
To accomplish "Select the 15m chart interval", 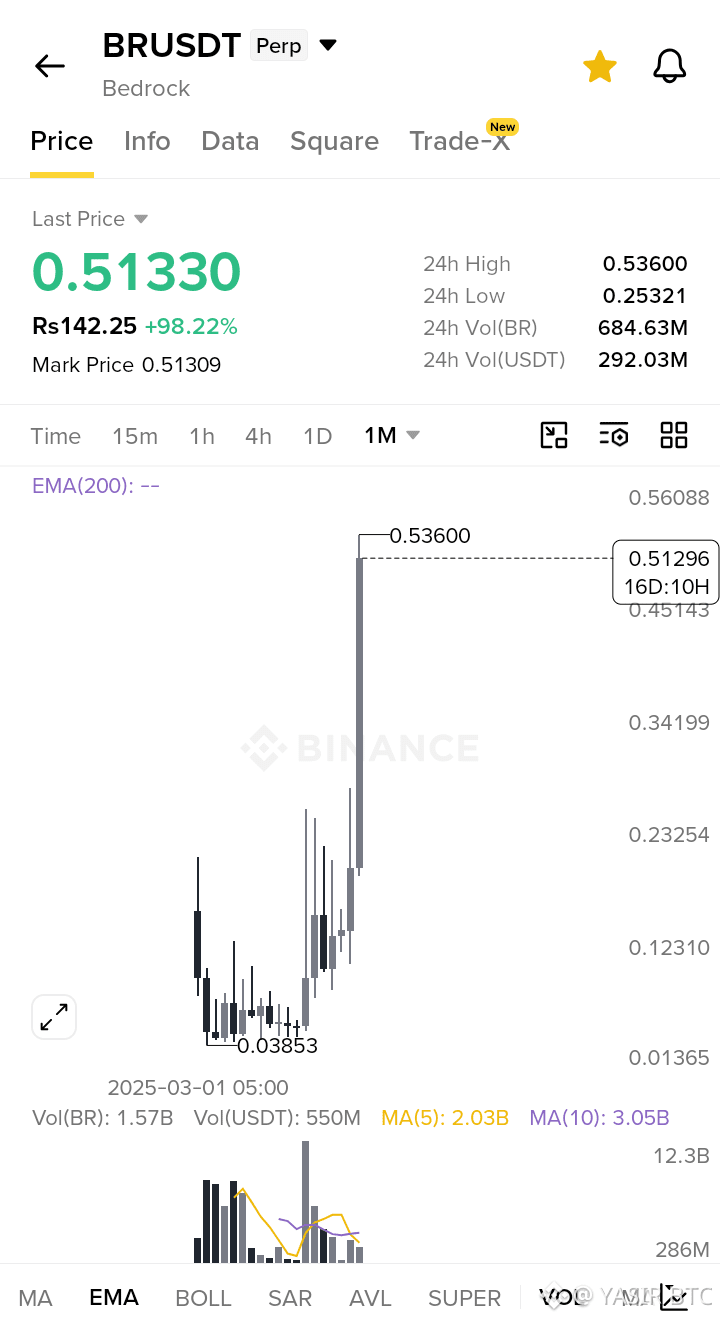I will pos(135,436).
